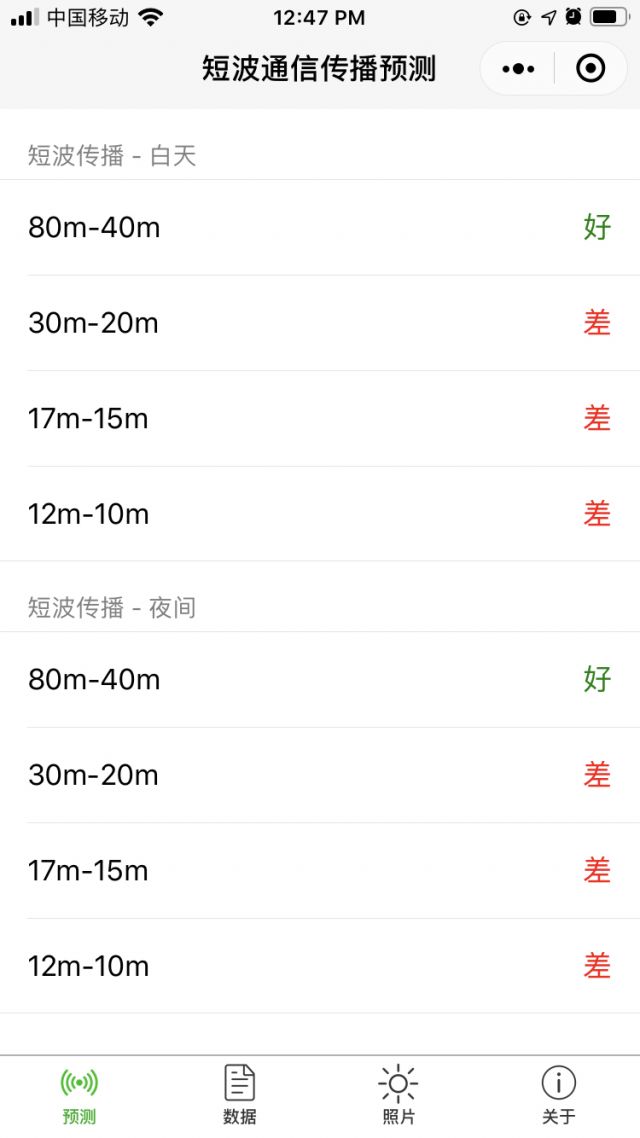The image size is (640, 1138).
Task: Open the 照片 tab
Action: click(x=398, y=1095)
